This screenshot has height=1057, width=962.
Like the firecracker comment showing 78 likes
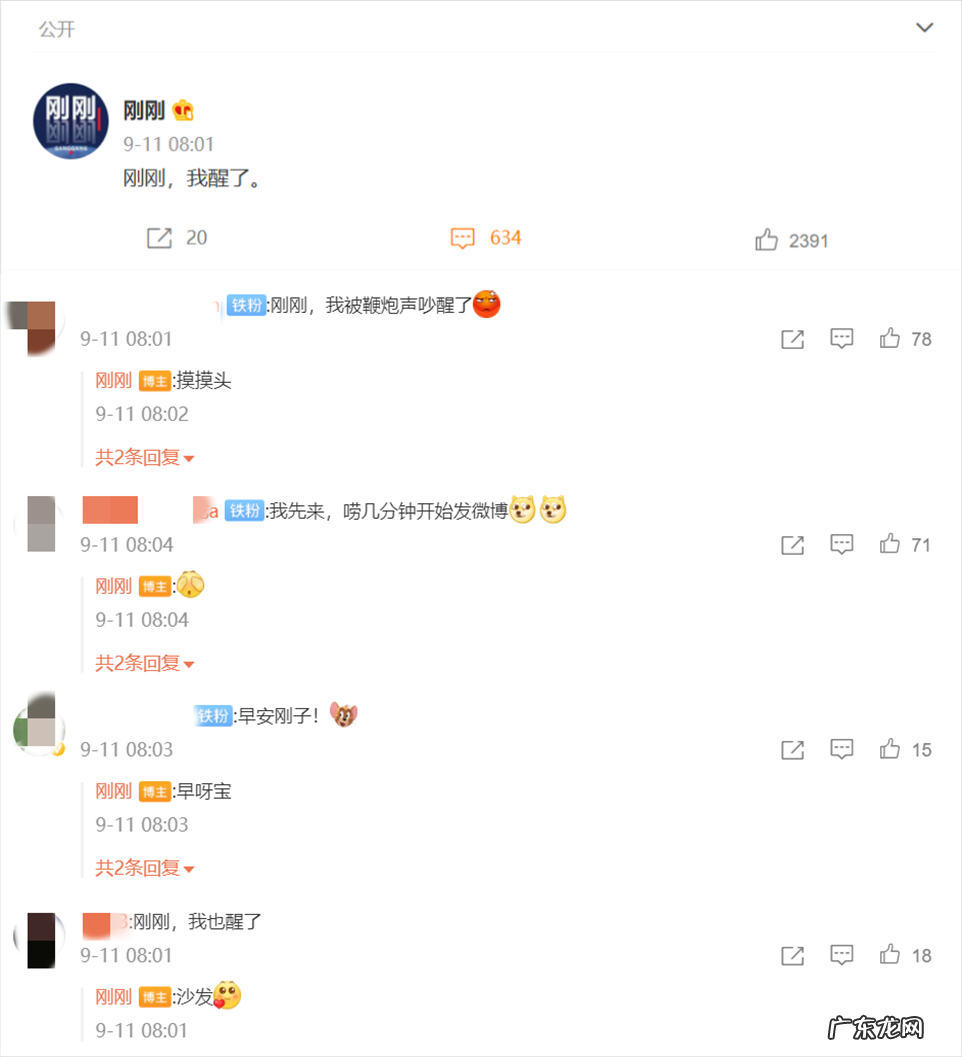889,338
